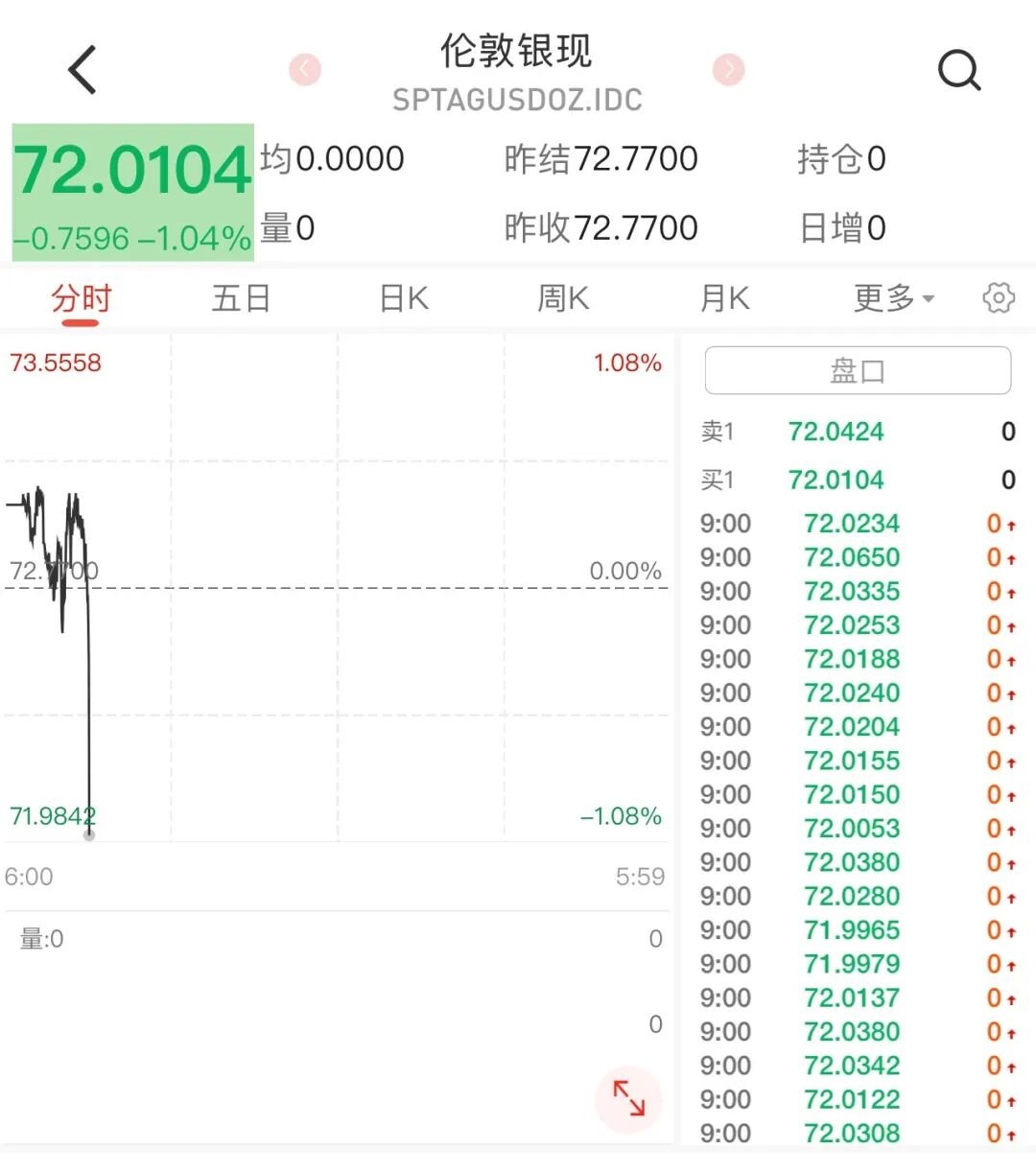
Task: Go back using the top-left arrow
Action: coord(82,70)
